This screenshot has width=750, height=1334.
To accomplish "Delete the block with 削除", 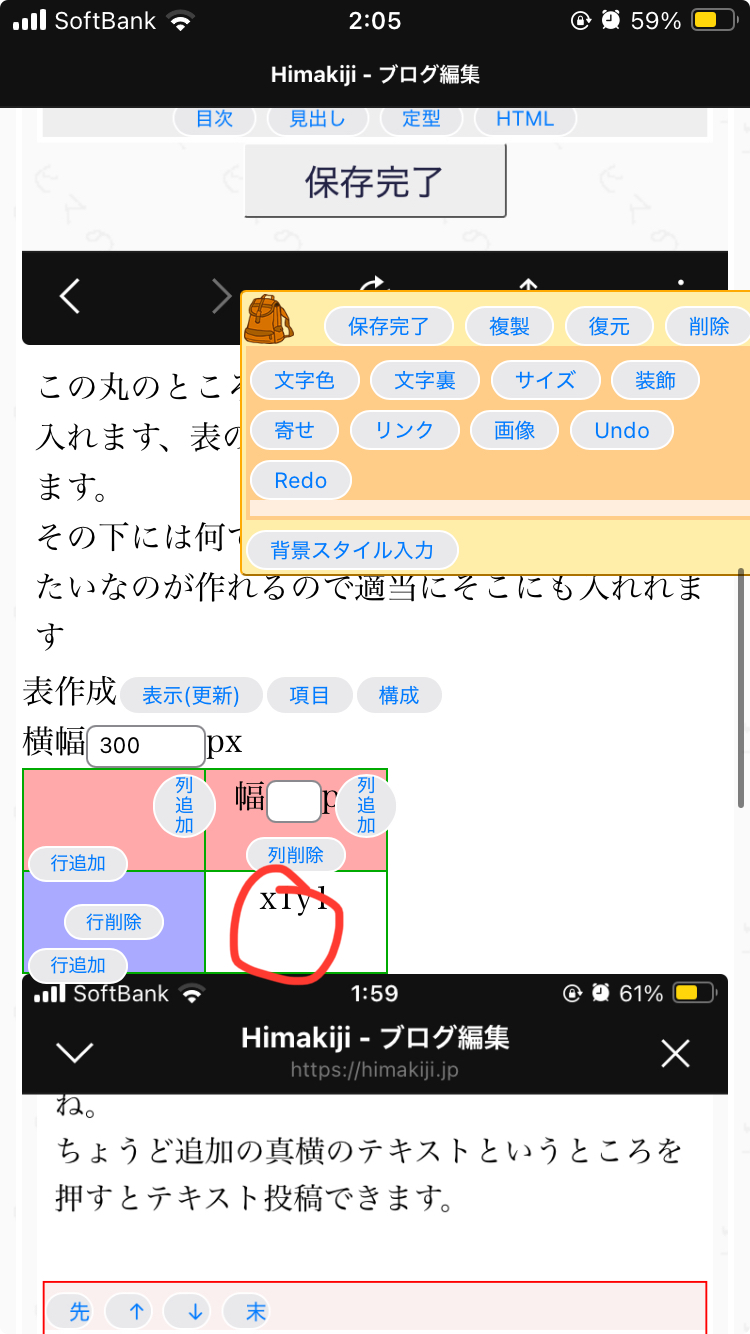I will [x=709, y=326].
